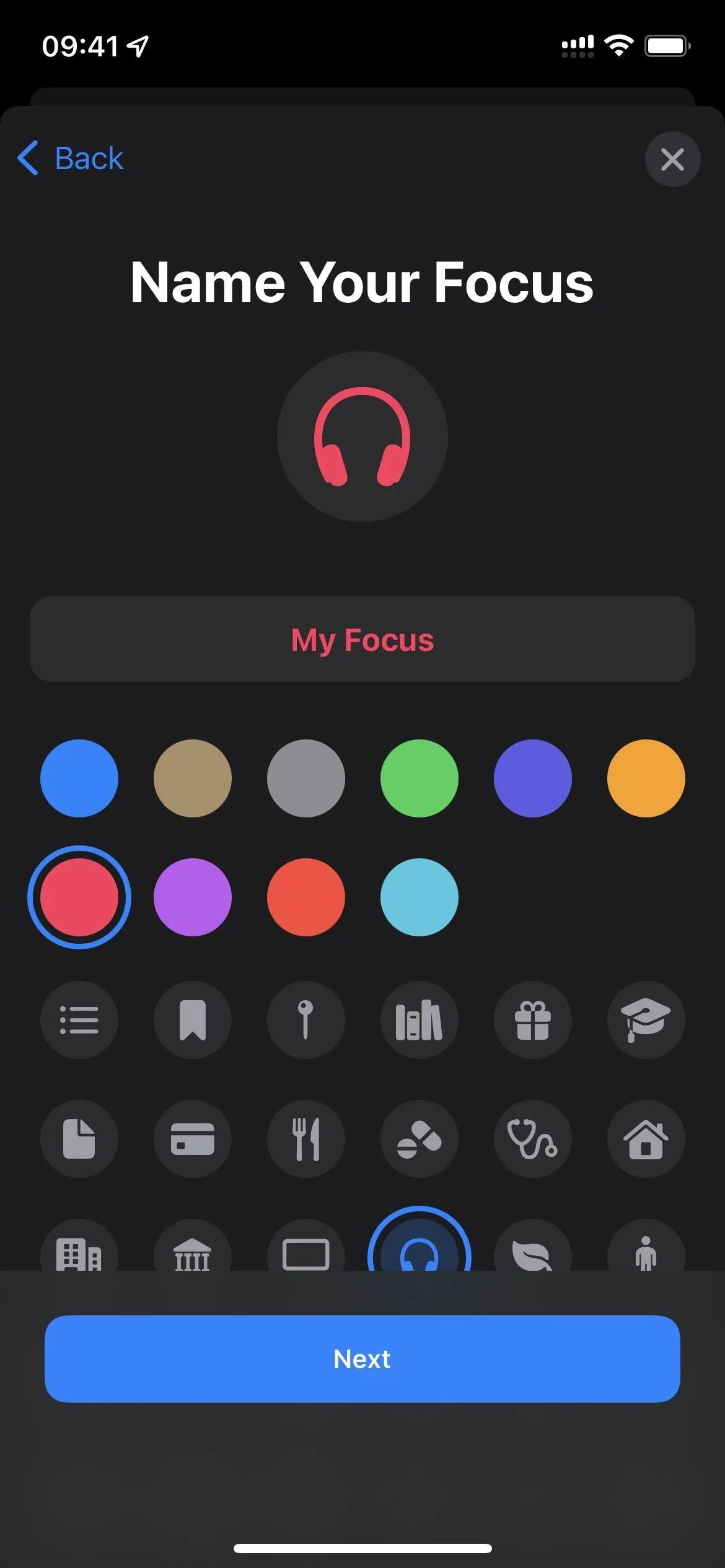Viewport: 725px width, 1568px height.
Task: Choose the tan color swatch
Action: 193,778
